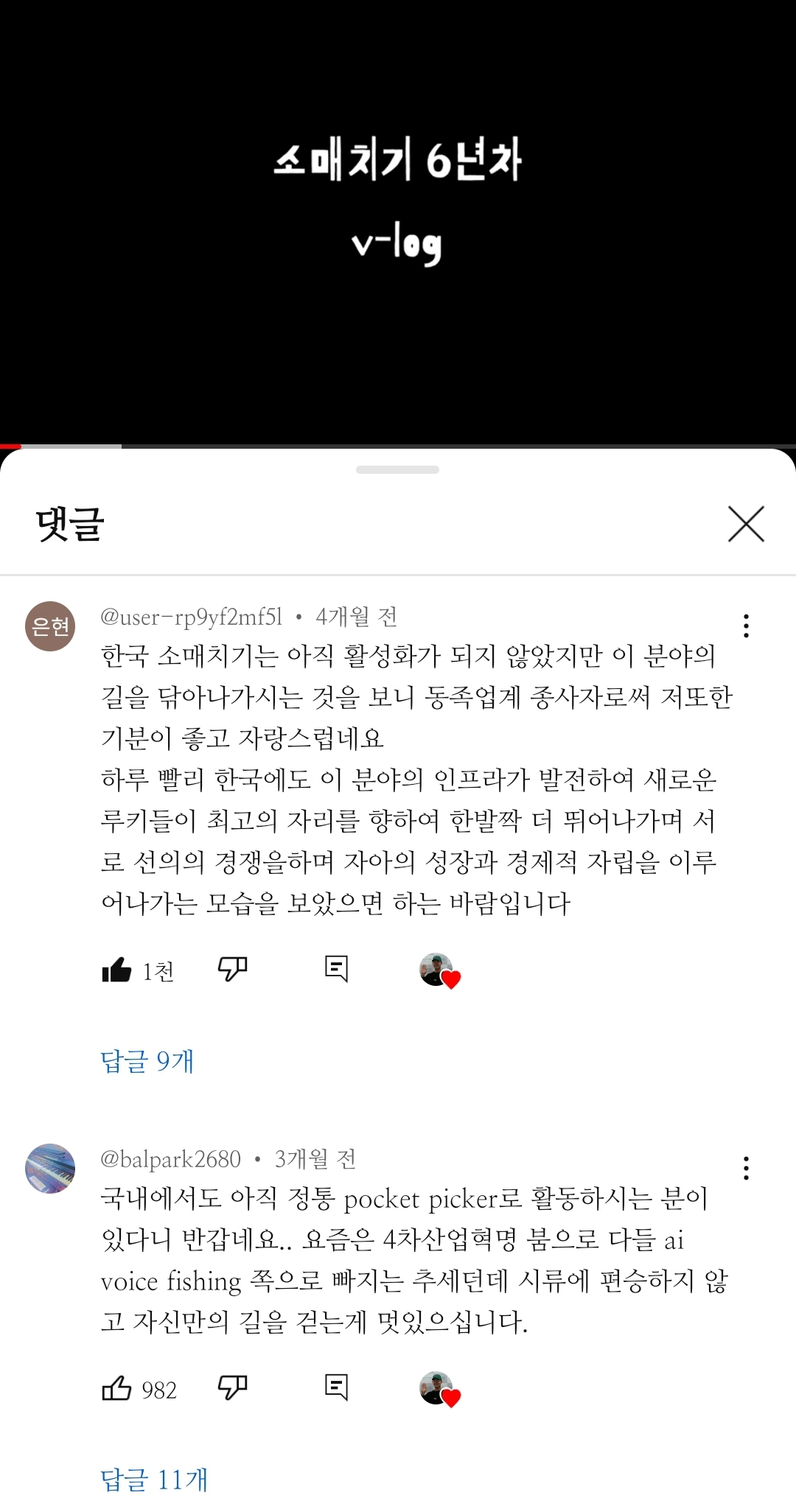Reply to @user-rp9yf2mf5l's comment
796x1512 pixels.
click(x=336, y=969)
